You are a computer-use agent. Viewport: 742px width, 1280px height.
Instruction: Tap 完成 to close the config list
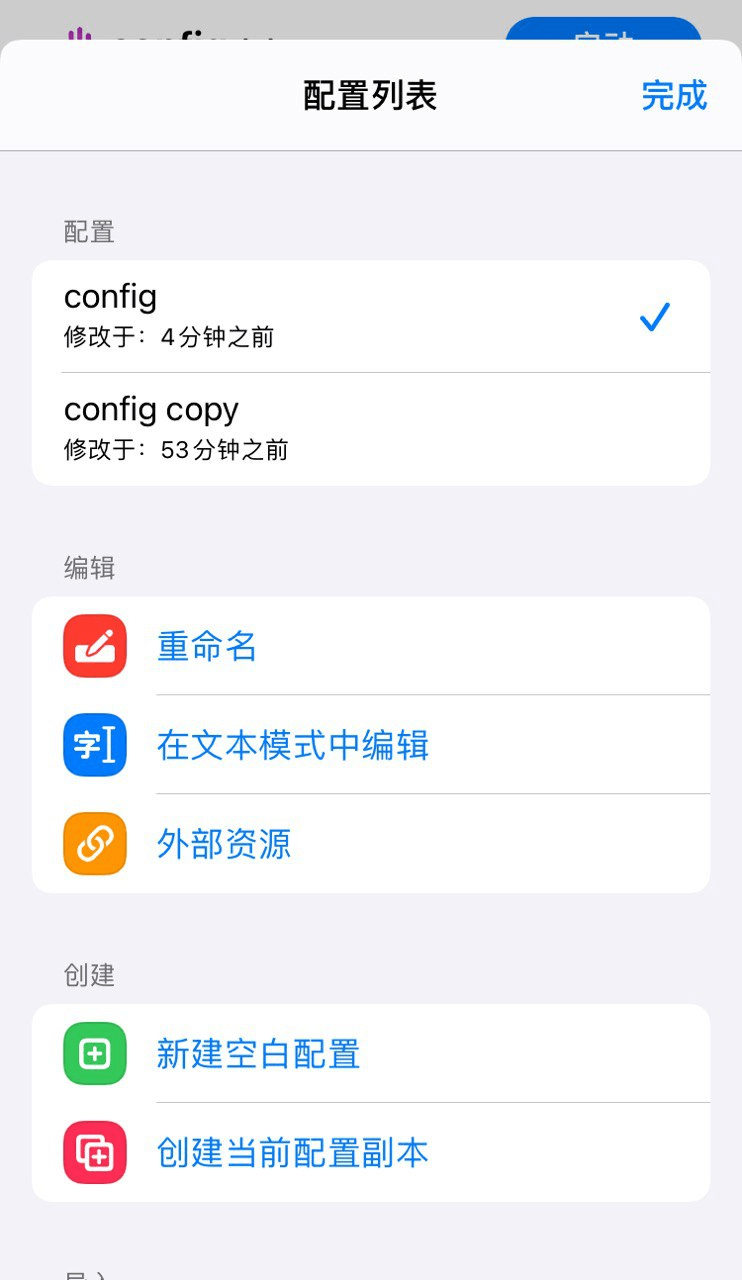coord(674,96)
